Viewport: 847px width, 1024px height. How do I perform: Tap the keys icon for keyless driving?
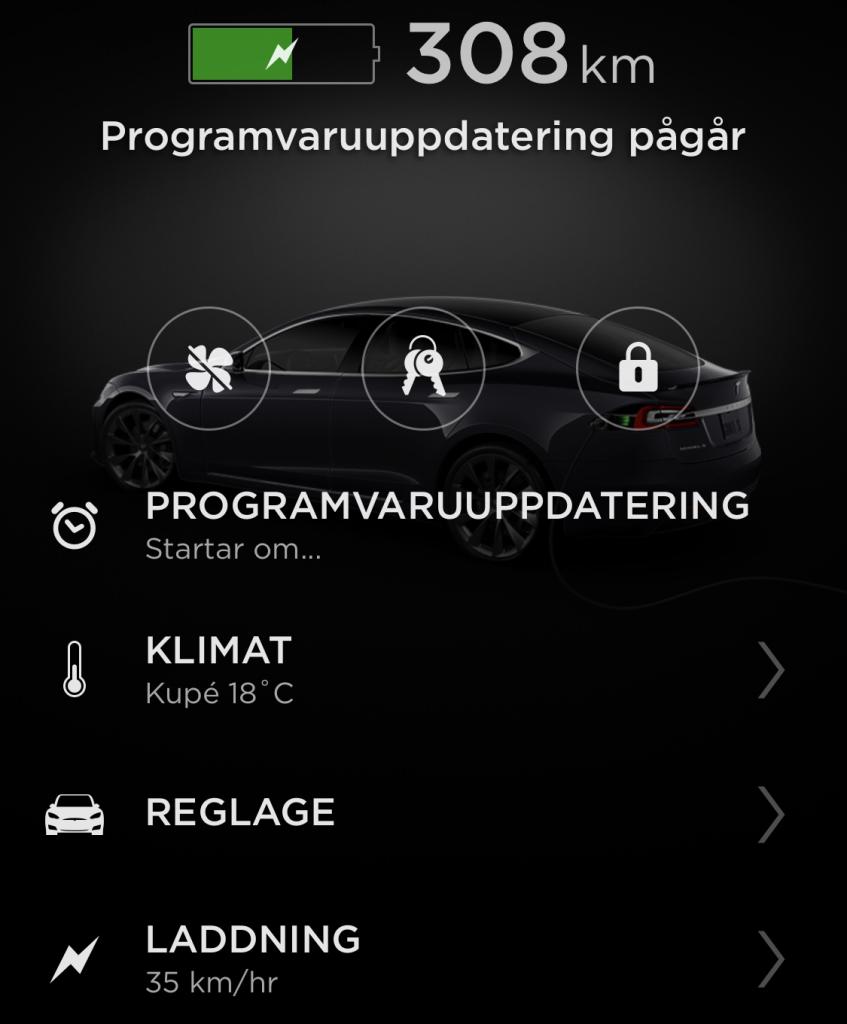pos(423,368)
